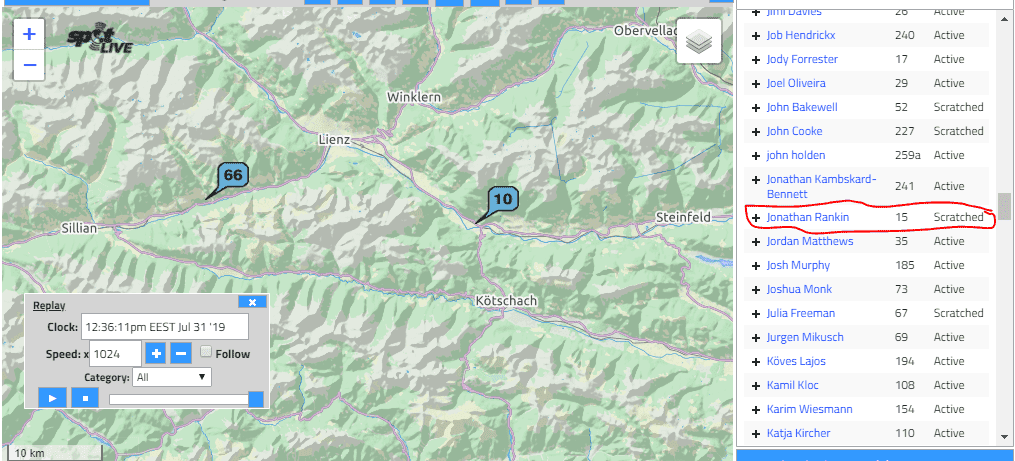1015x461 pixels.
Task: Expand the Job Hendrickx entry
Action: point(756,35)
